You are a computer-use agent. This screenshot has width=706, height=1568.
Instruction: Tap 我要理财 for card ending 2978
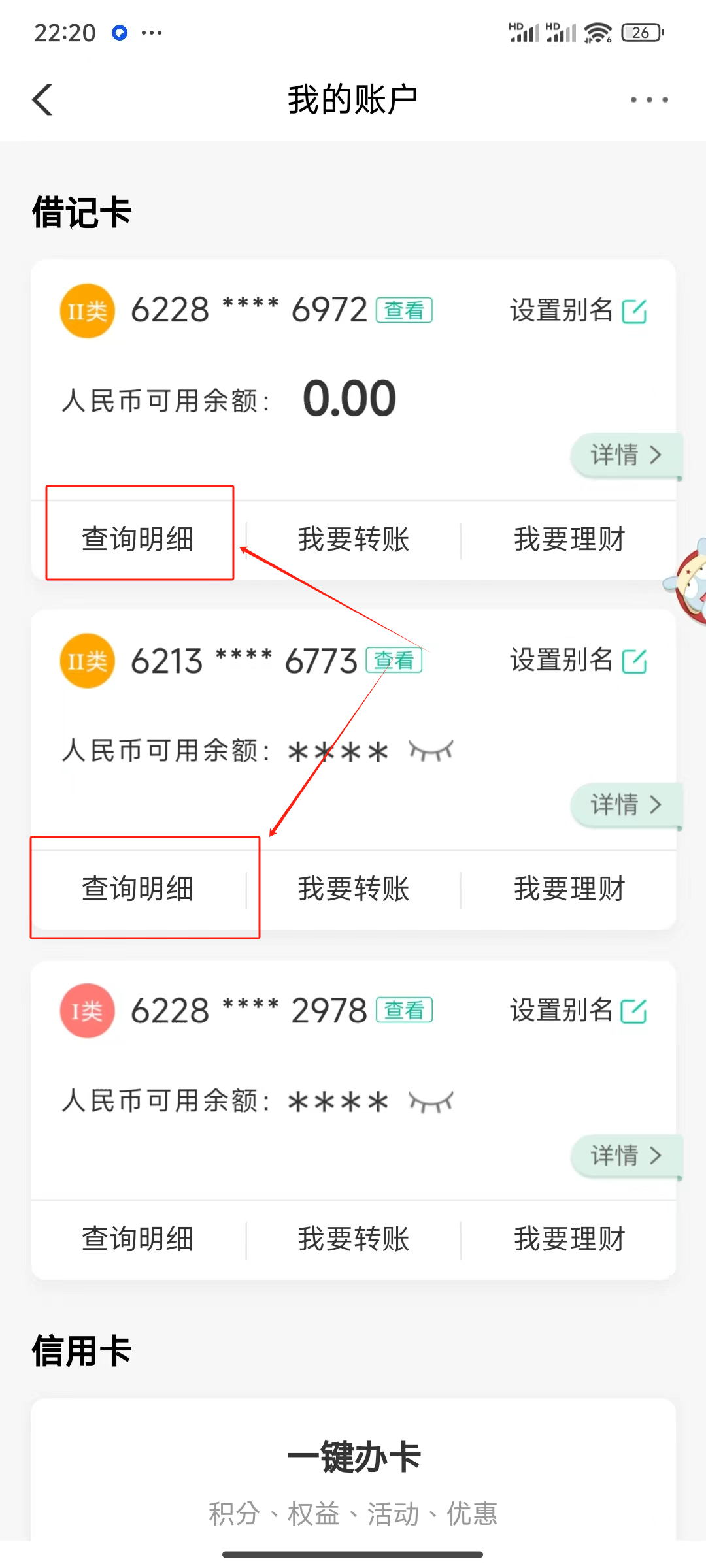[x=569, y=1239]
